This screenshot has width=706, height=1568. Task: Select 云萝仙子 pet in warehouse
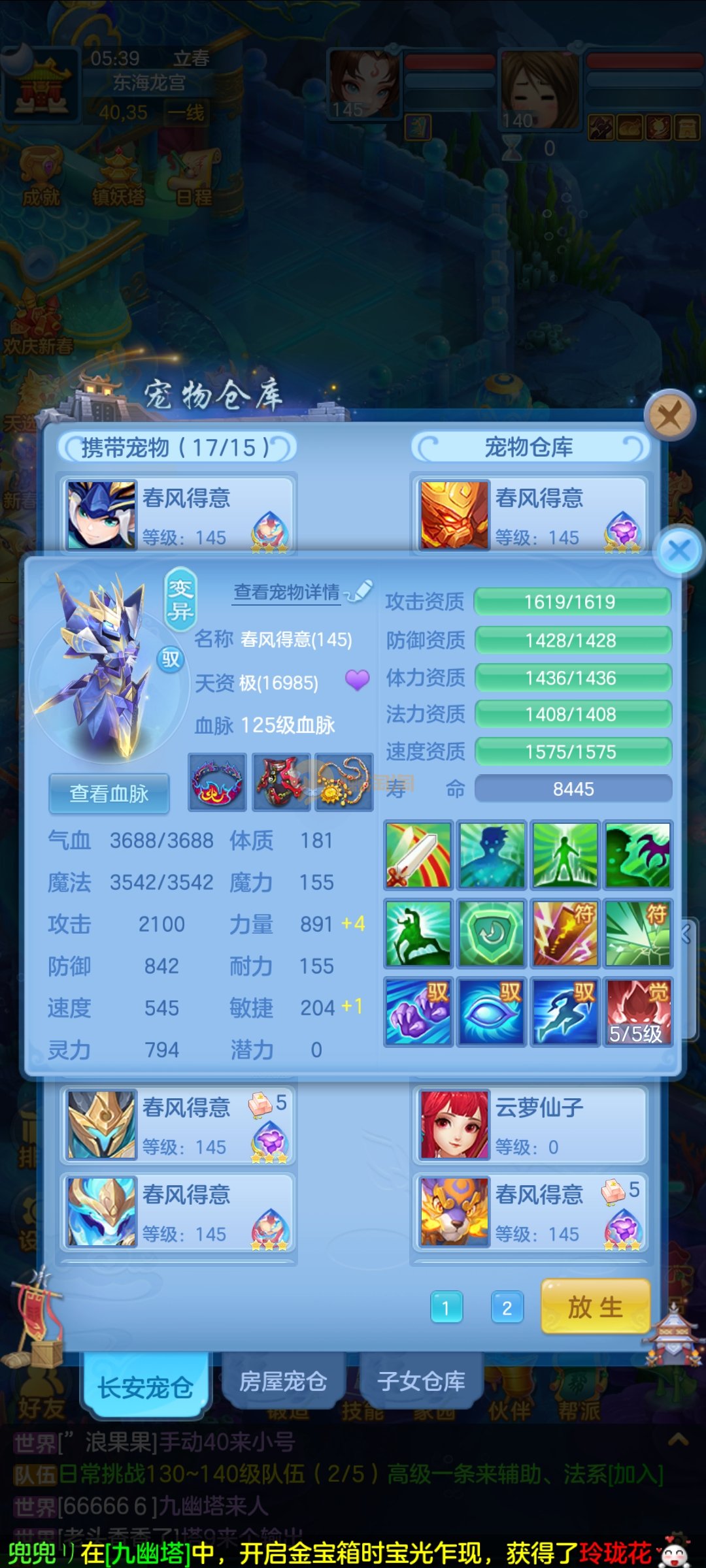click(x=529, y=1125)
